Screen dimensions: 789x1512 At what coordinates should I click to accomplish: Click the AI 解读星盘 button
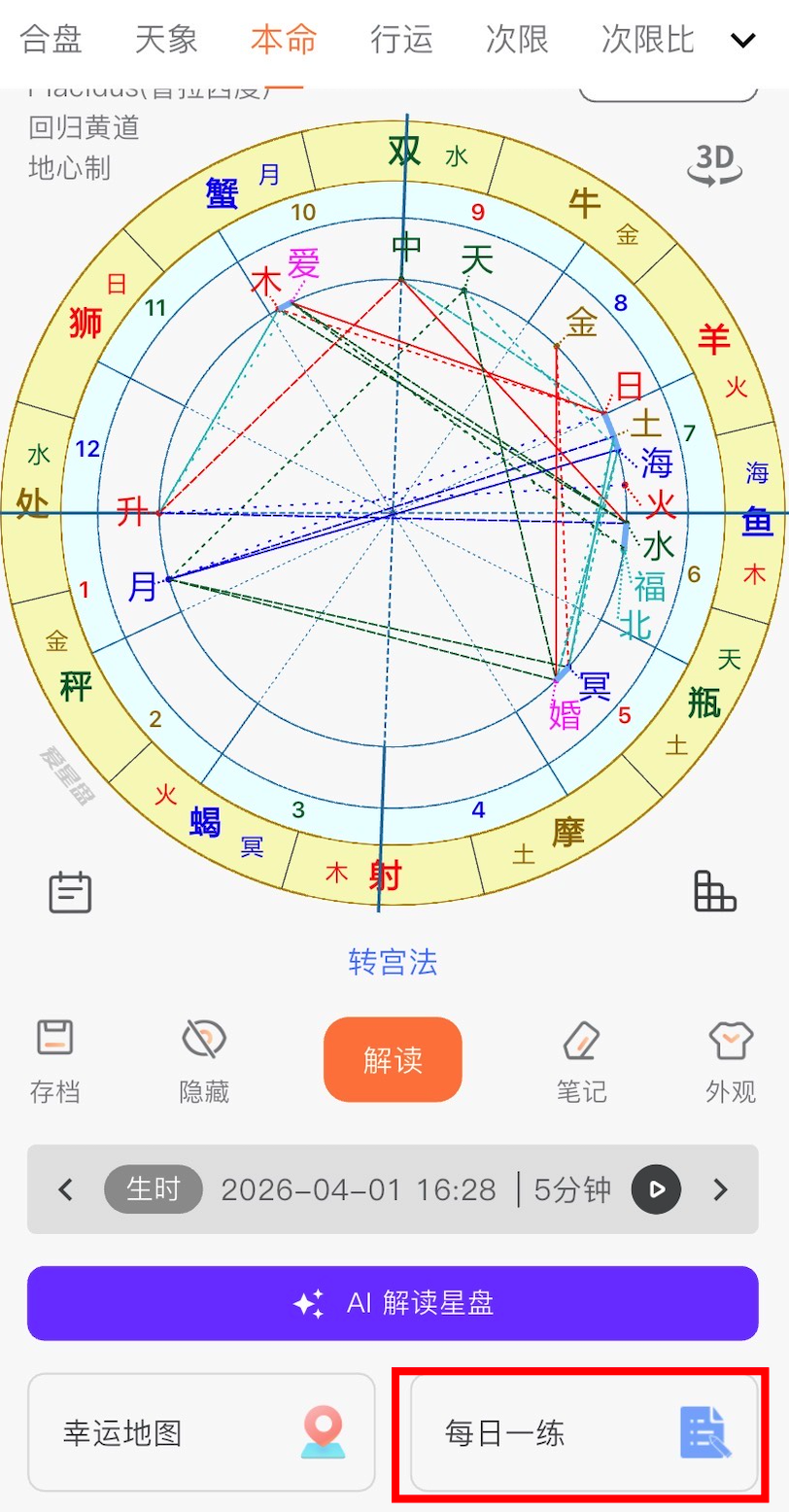394,1305
